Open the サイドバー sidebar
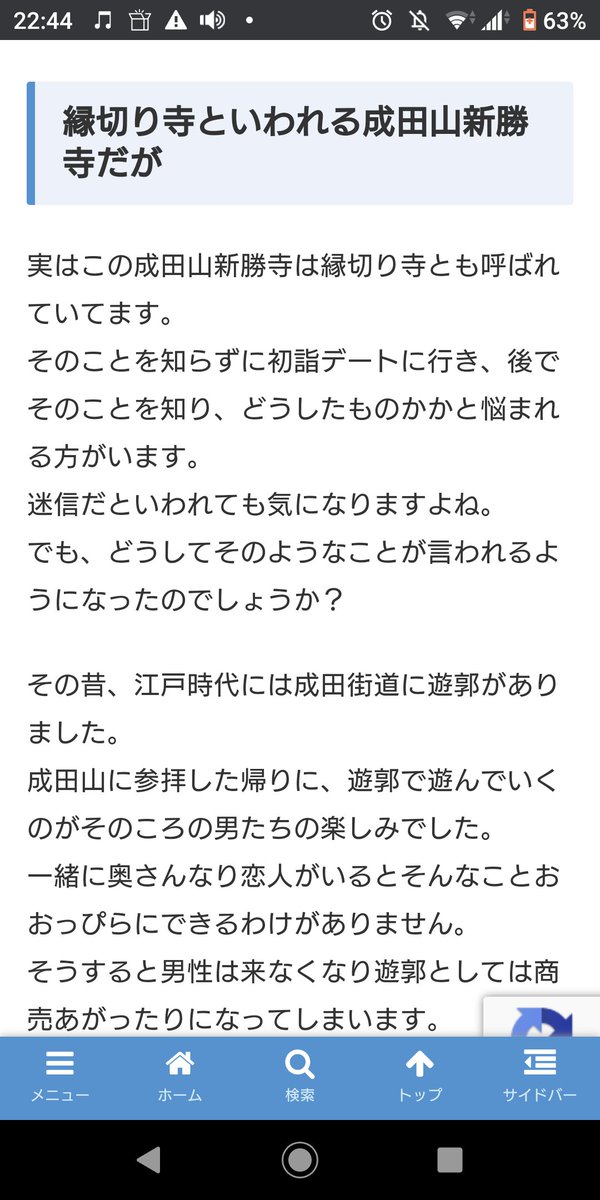Viewport: 600px width, 1200px height. [540, 1075]
